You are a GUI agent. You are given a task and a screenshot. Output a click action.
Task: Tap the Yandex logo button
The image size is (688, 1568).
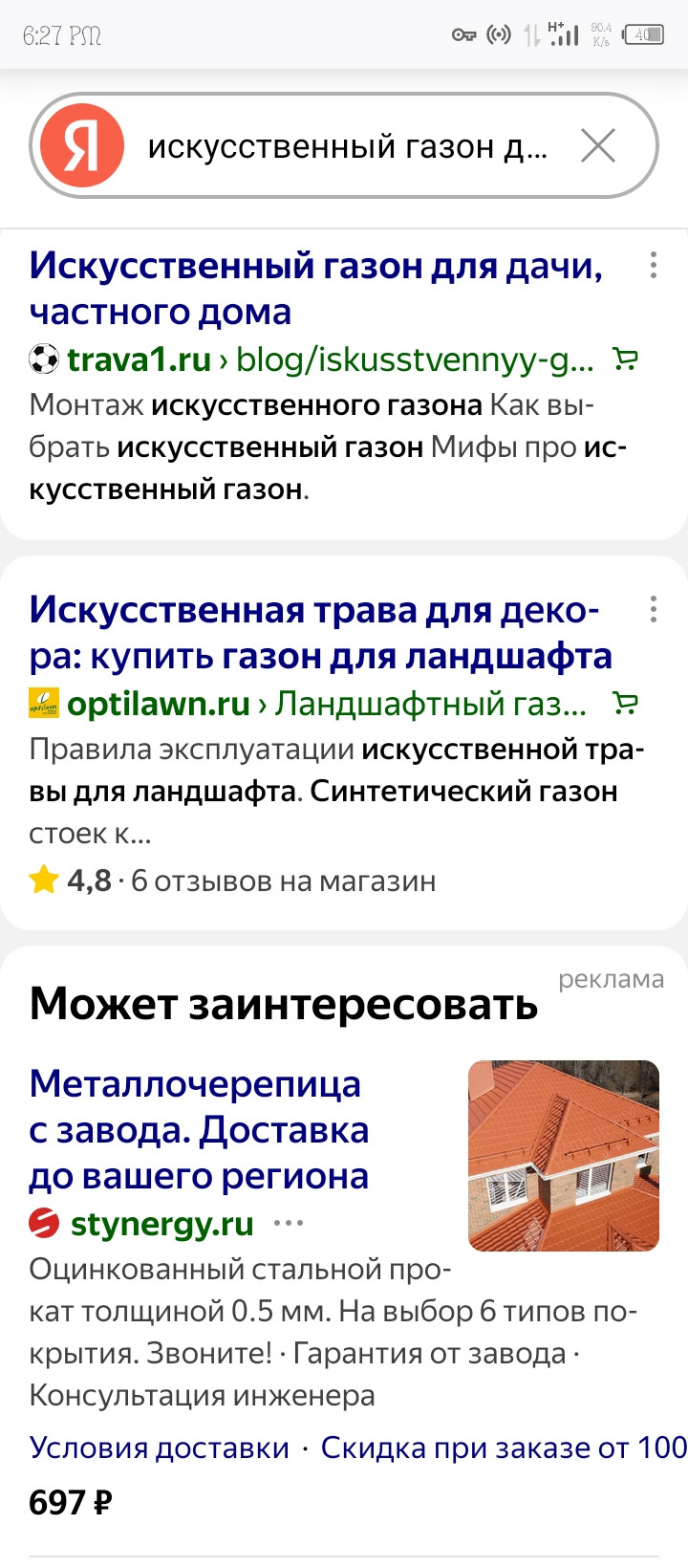(x=81, y=146)
